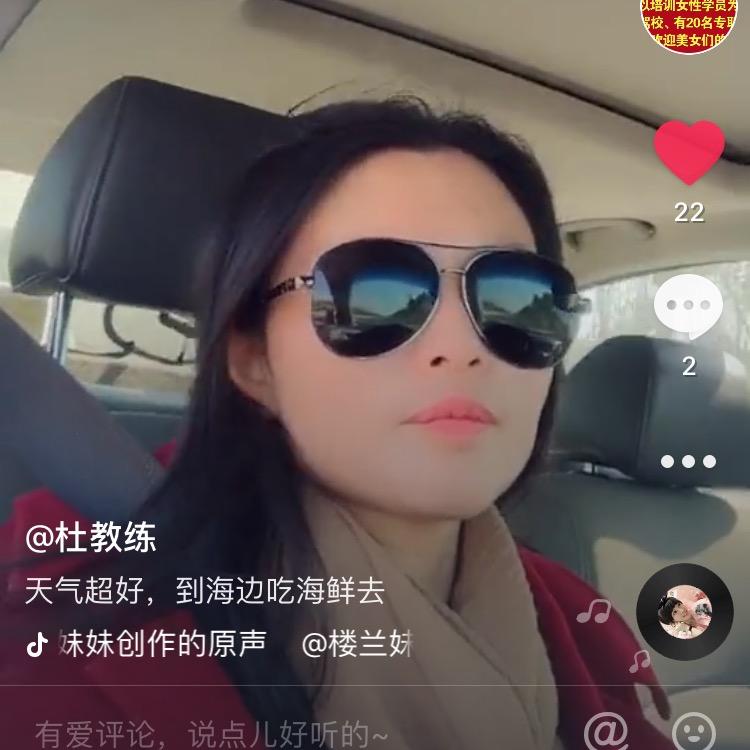Image resolution: width=750 pixels, height=750 pixels.
Task: Mention someone with the @ icon
Action: pyautogui.click(x=606, y=731)
